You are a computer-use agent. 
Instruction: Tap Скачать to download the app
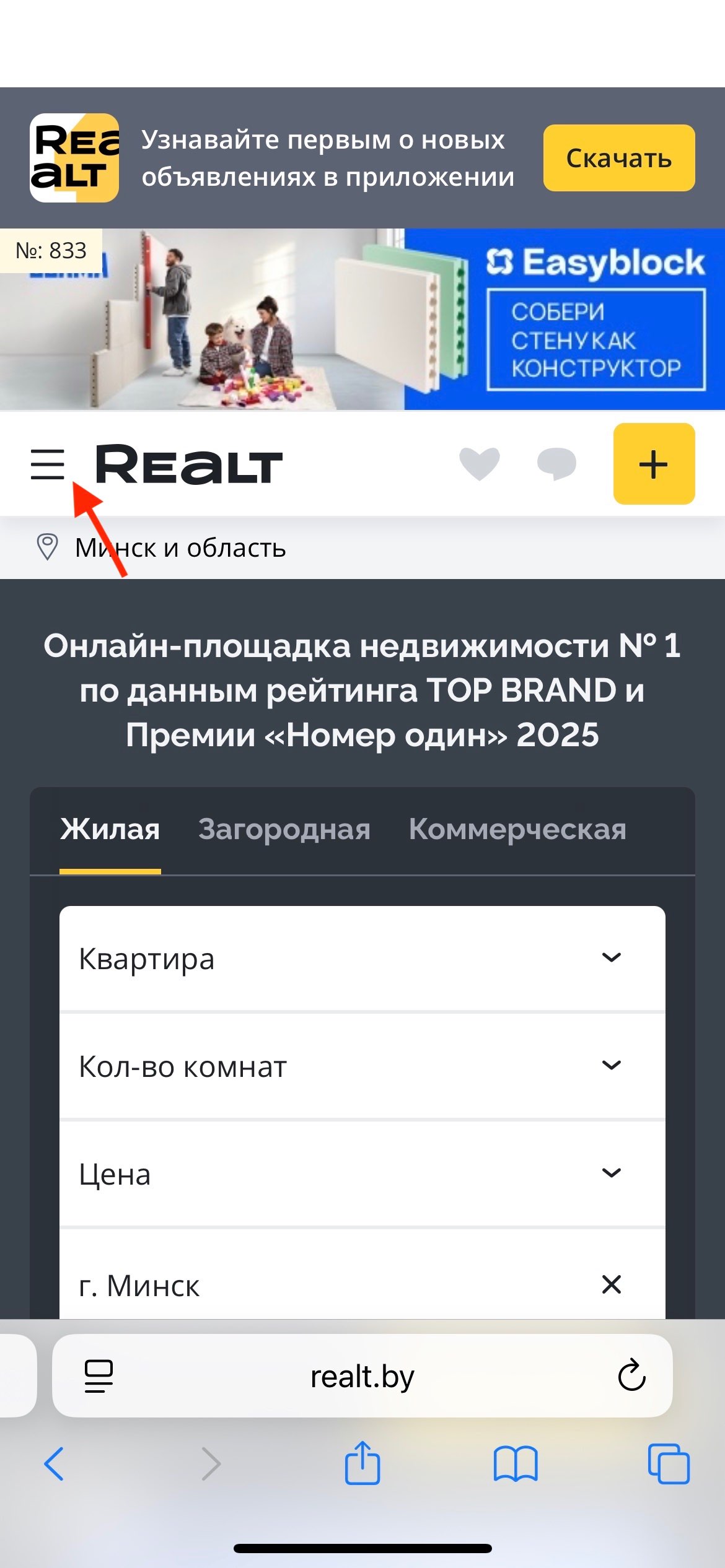pos(618,159)
